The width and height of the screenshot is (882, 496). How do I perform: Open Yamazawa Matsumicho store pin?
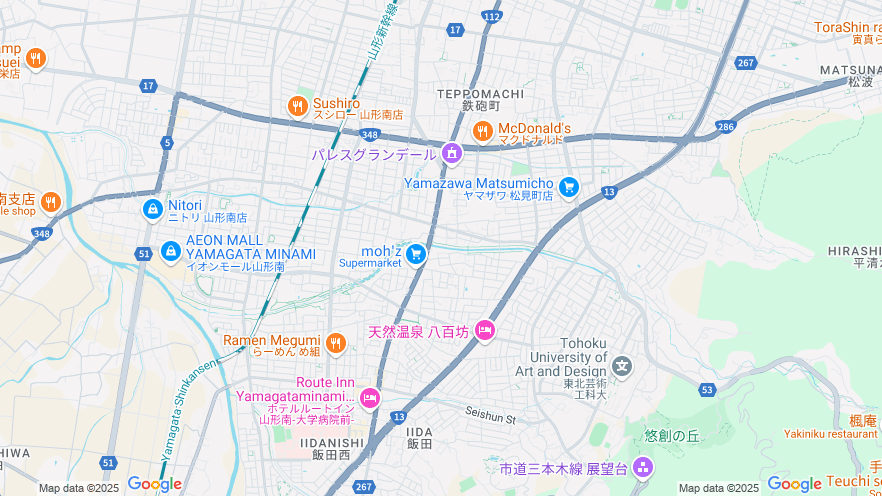(x=569, y=187)
